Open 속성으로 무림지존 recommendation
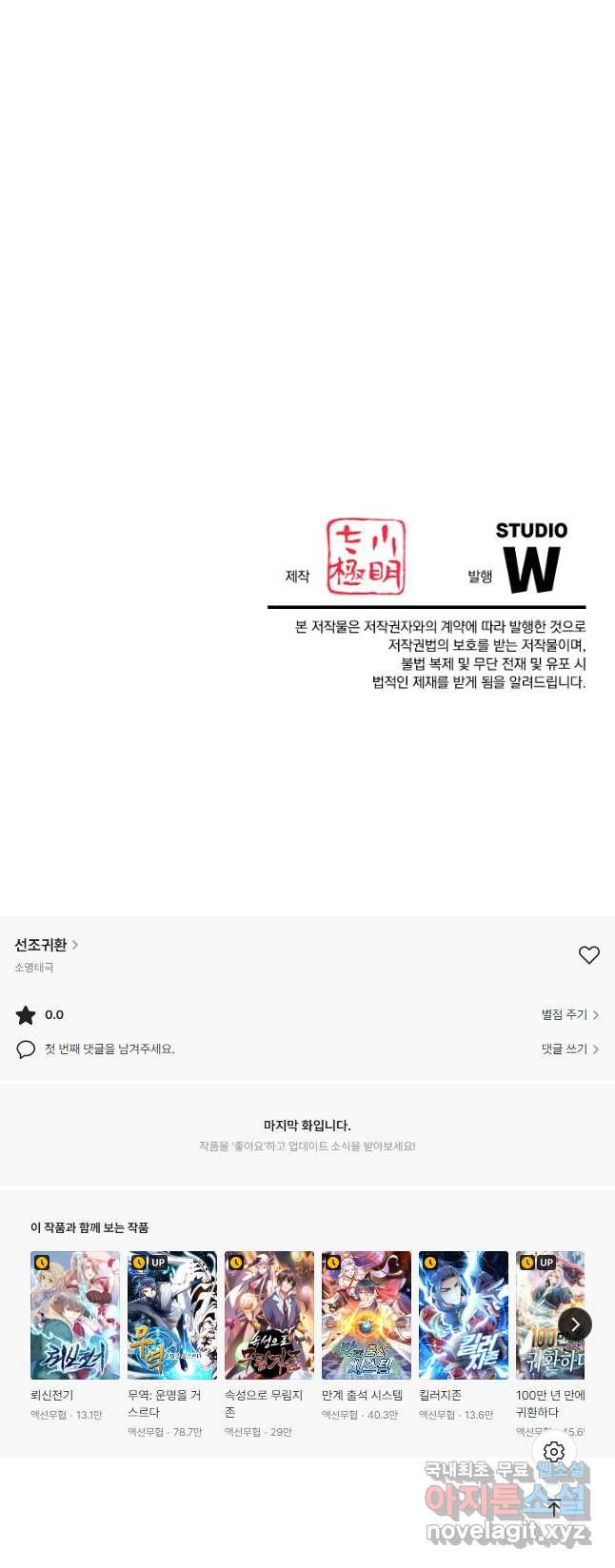The height and width of the screenshot is (1568, 615). (x=269, y=1315)
